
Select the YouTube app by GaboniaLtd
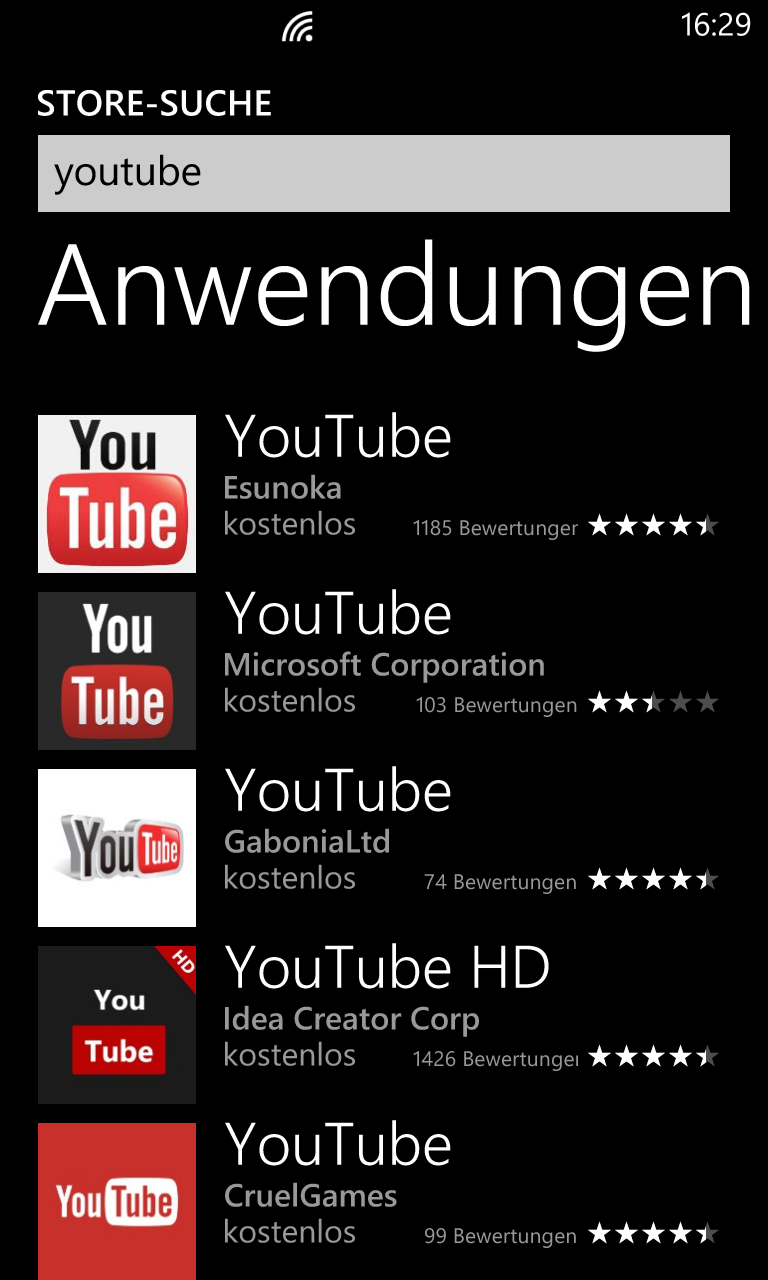coord(384,848)
